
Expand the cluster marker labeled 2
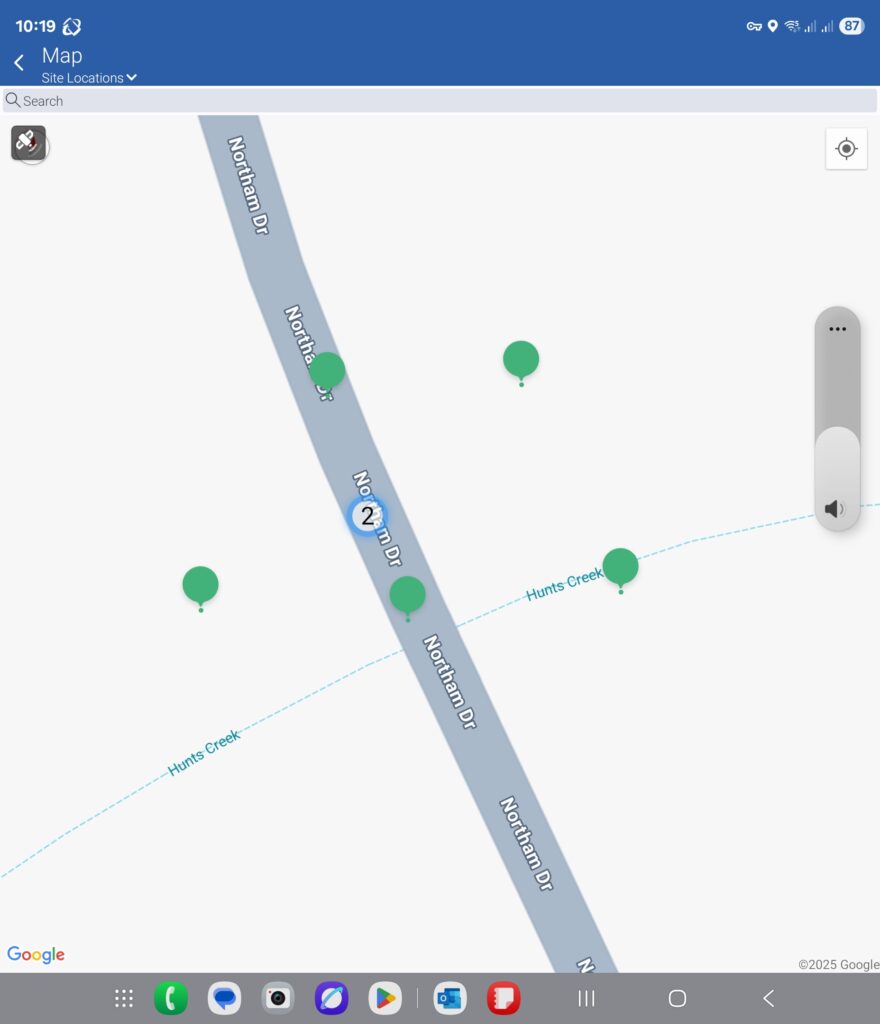[x=367, y=516]
